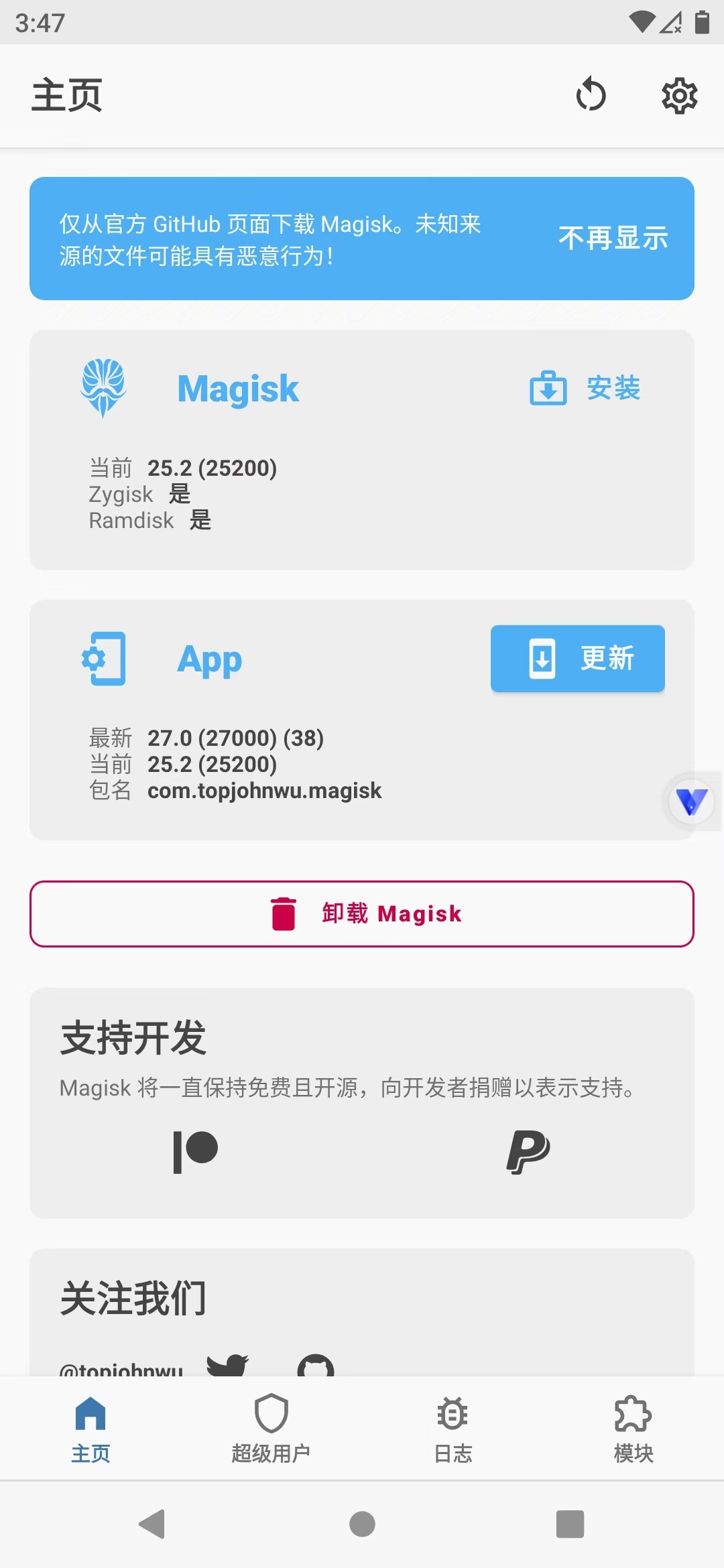724x1568 pixels.
Task: Switch to the 超级用户 tab
Action: click(271, 1429)
